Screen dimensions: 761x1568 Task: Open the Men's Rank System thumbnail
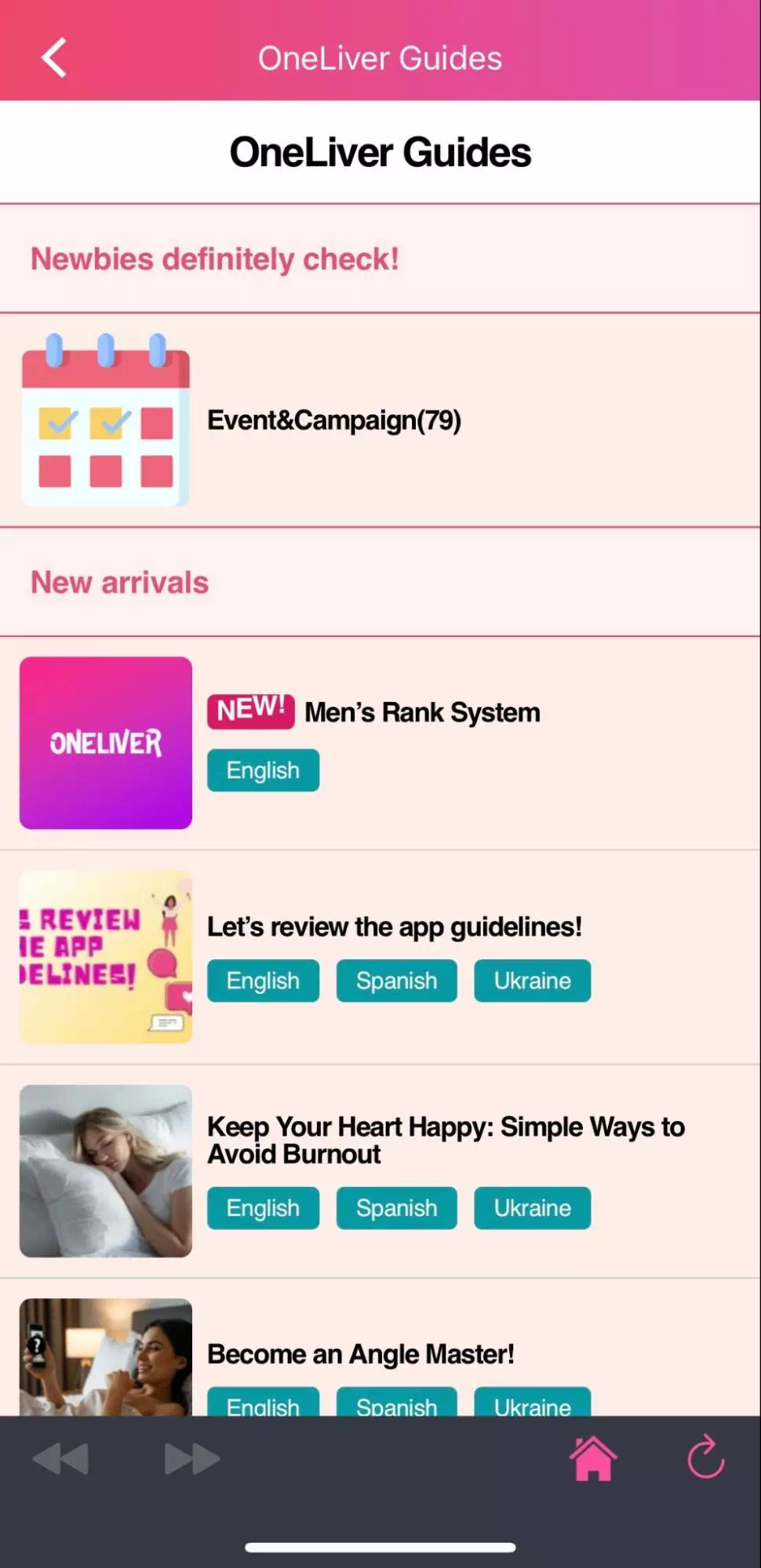click(106, 743)
